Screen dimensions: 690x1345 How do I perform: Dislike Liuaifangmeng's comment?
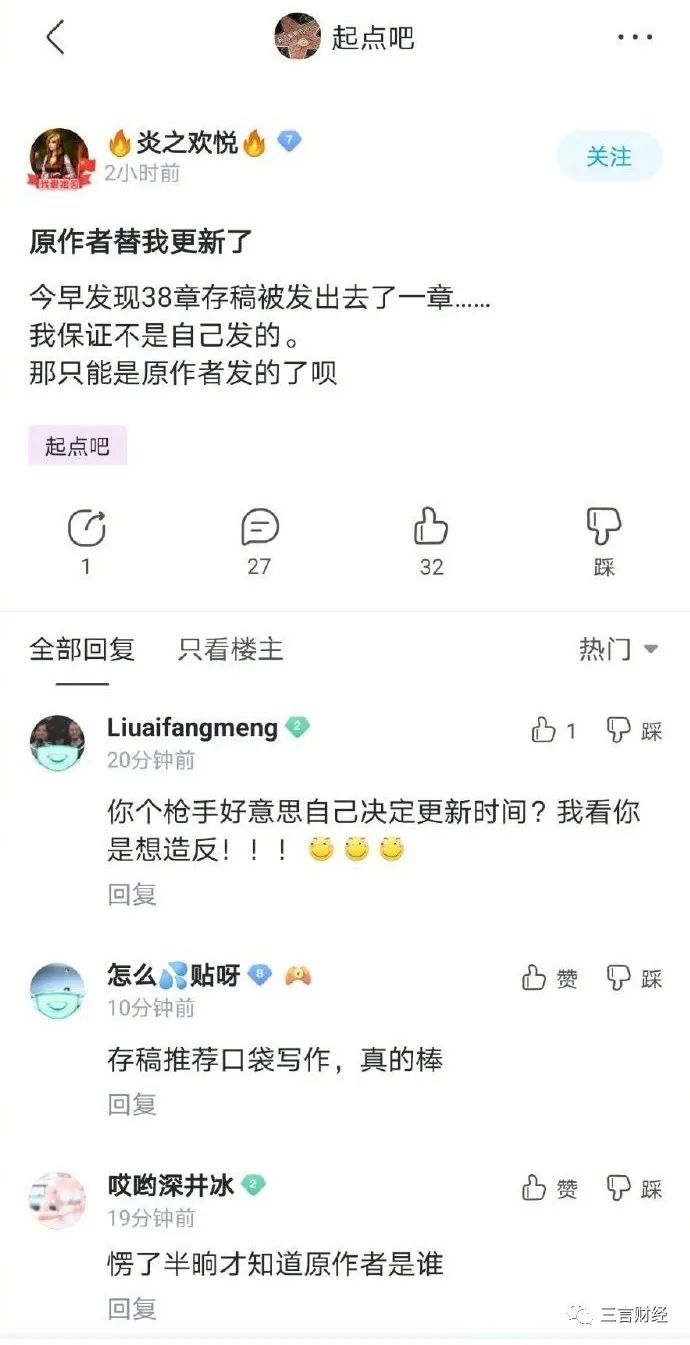click(634, 731)
